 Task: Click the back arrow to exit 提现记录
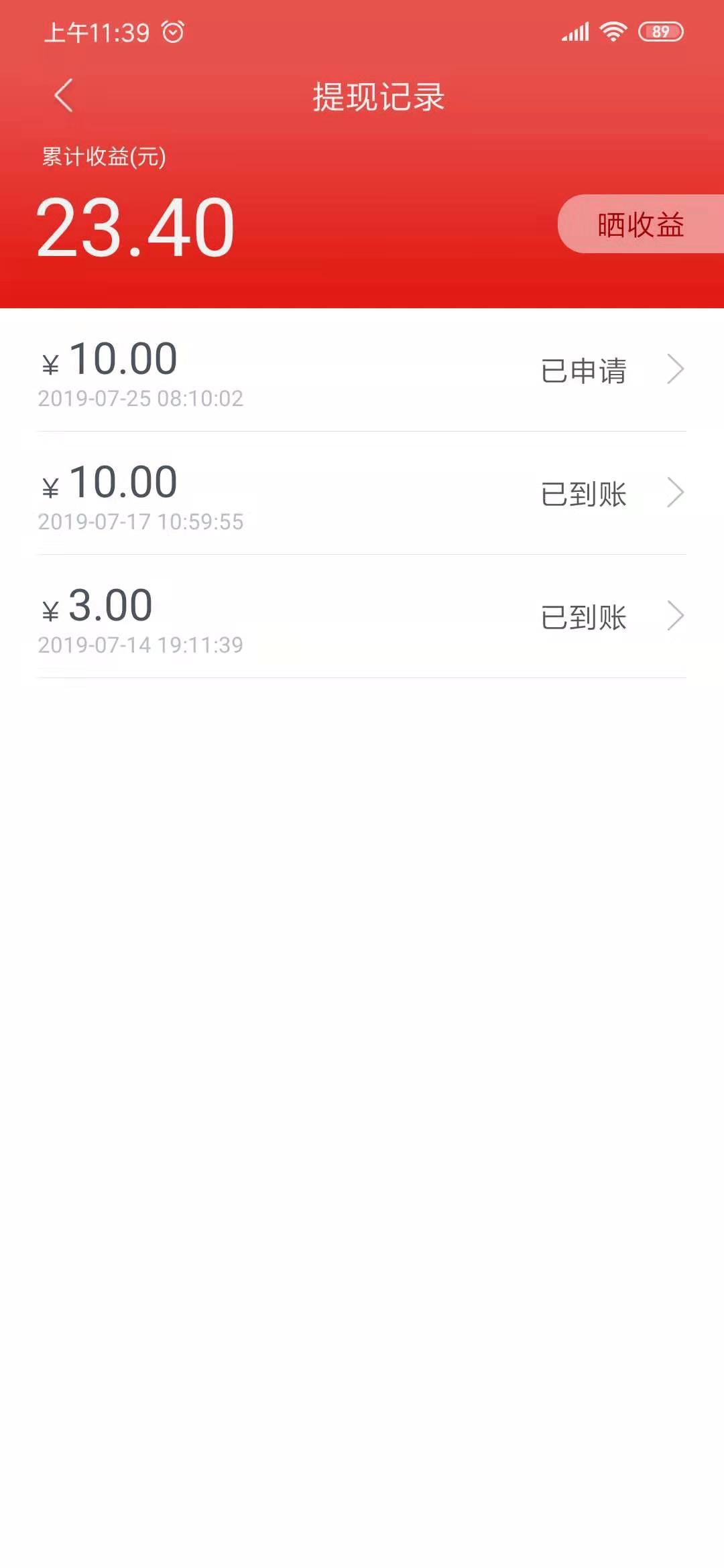pyautogui.click(x=64, y=95)
